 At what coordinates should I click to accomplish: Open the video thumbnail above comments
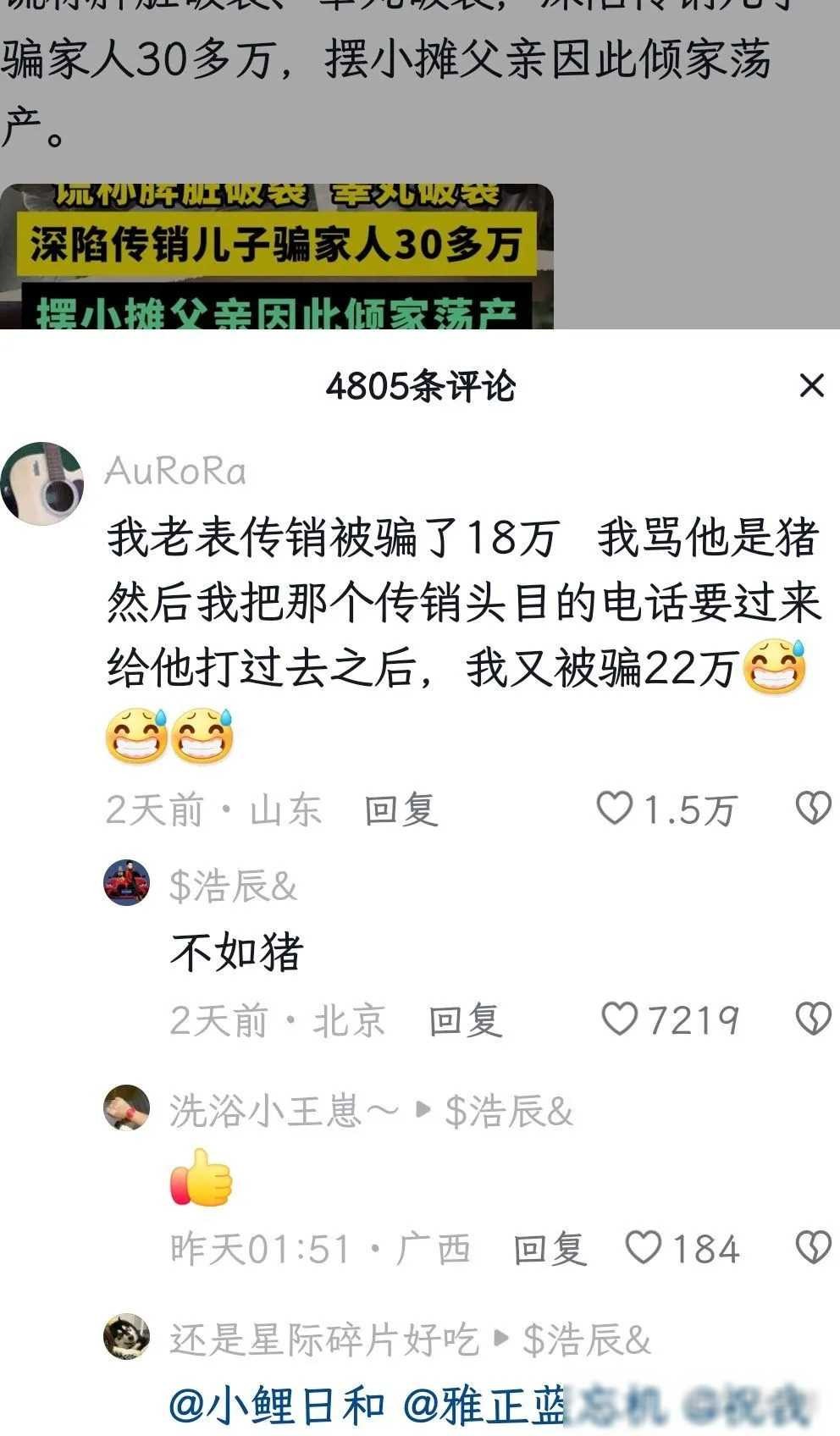(x=277, y=256)
